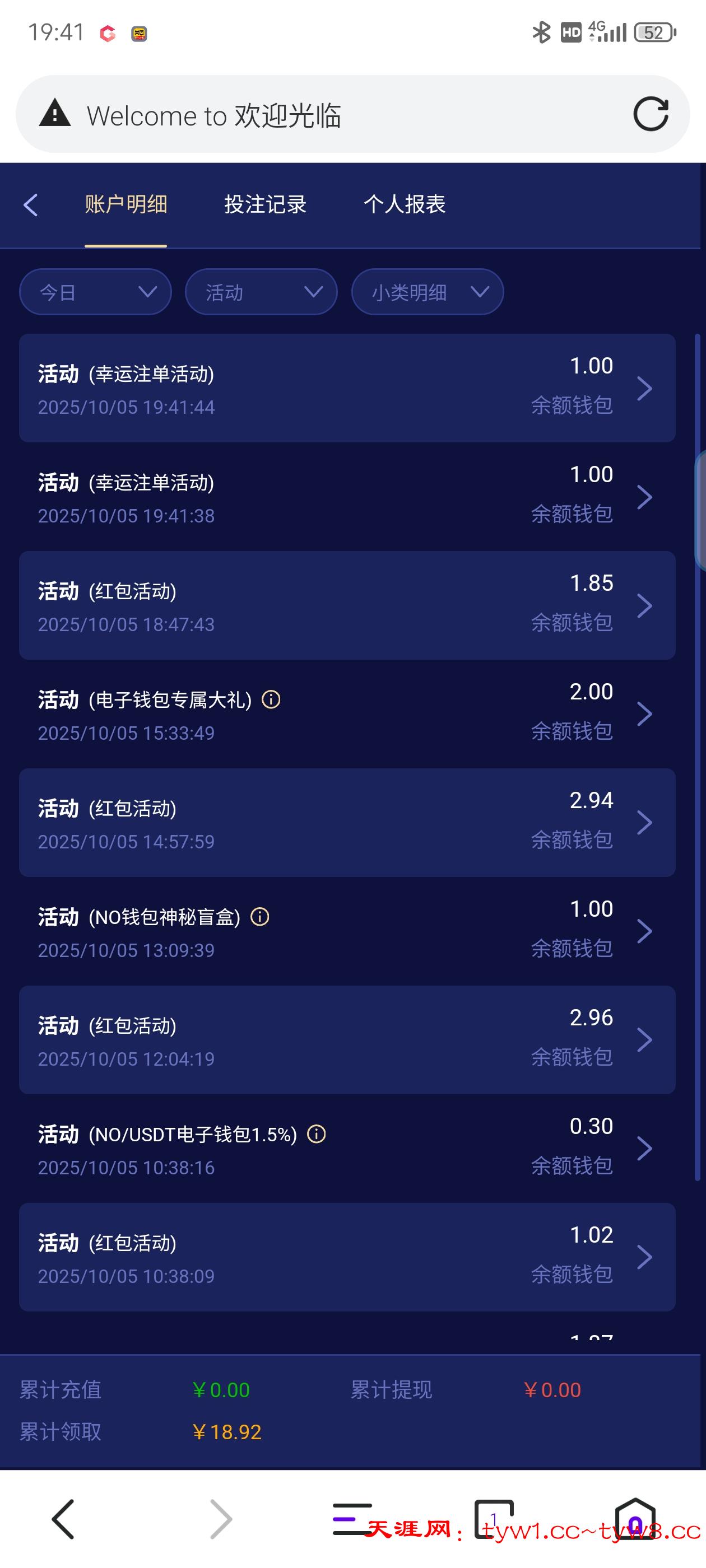Screen dimensions: 706x1568
Task: Go back using the header arrow
Action: [x=30, y=204]
